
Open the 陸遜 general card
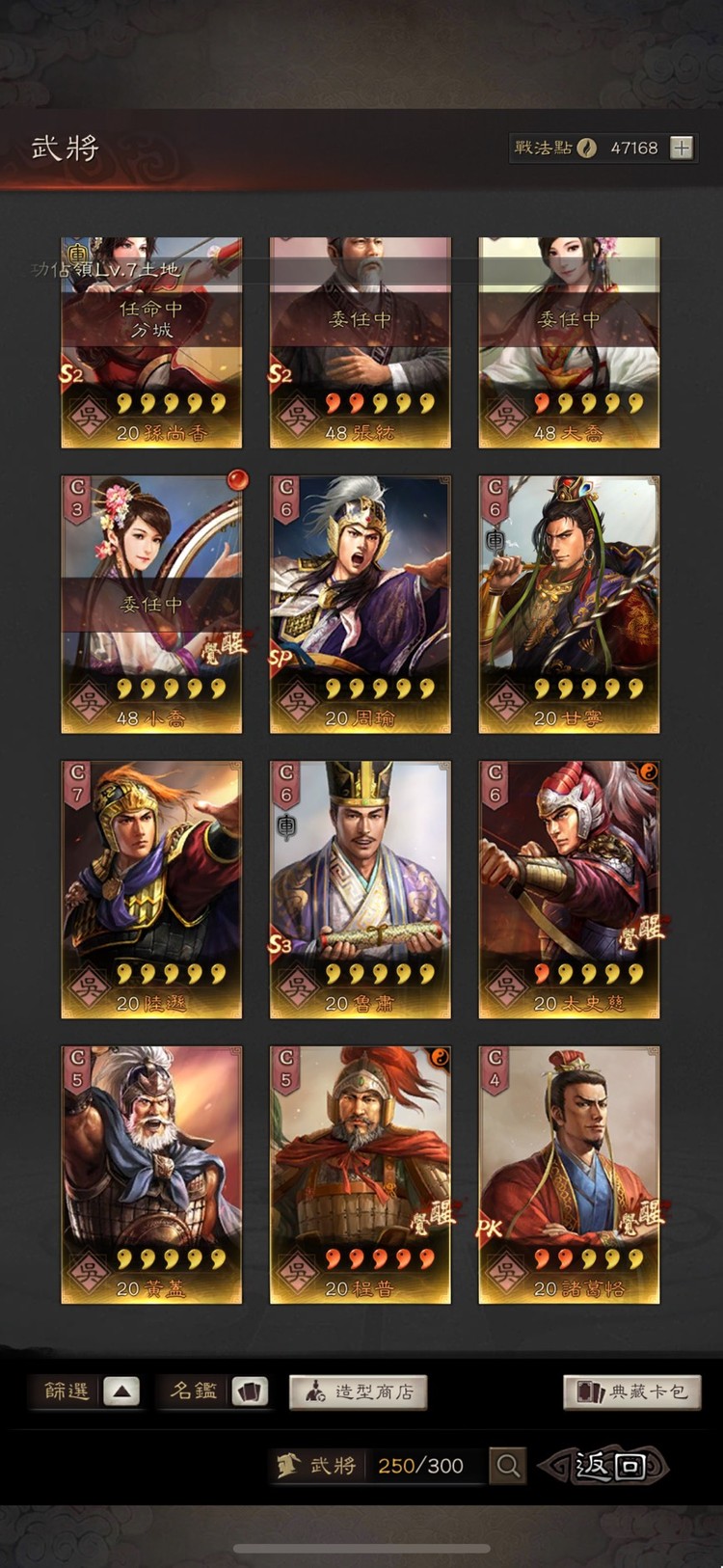[151, 889]
